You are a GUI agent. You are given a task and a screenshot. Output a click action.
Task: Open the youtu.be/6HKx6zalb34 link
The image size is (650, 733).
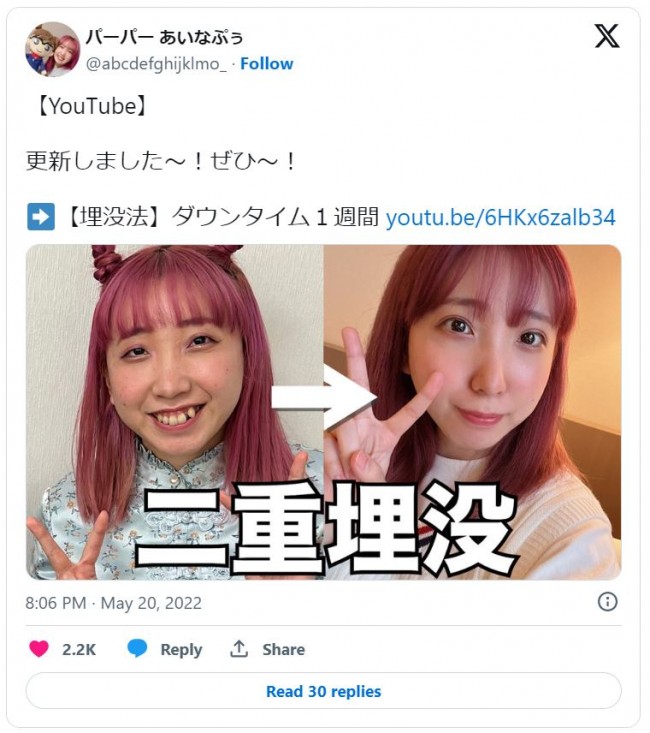(500, 217)
